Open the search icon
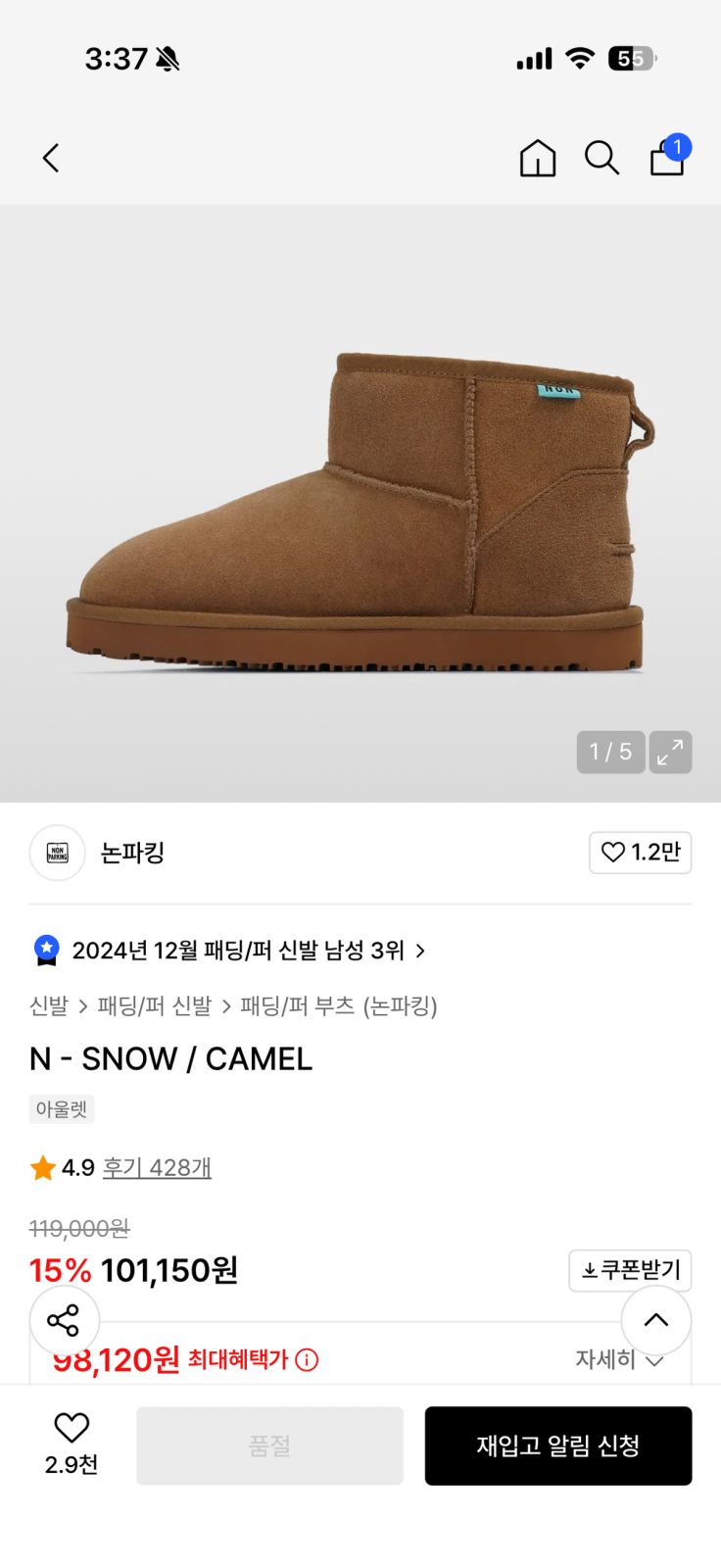This screenshot has height=1568, width=721. click(x=601, y=158)
